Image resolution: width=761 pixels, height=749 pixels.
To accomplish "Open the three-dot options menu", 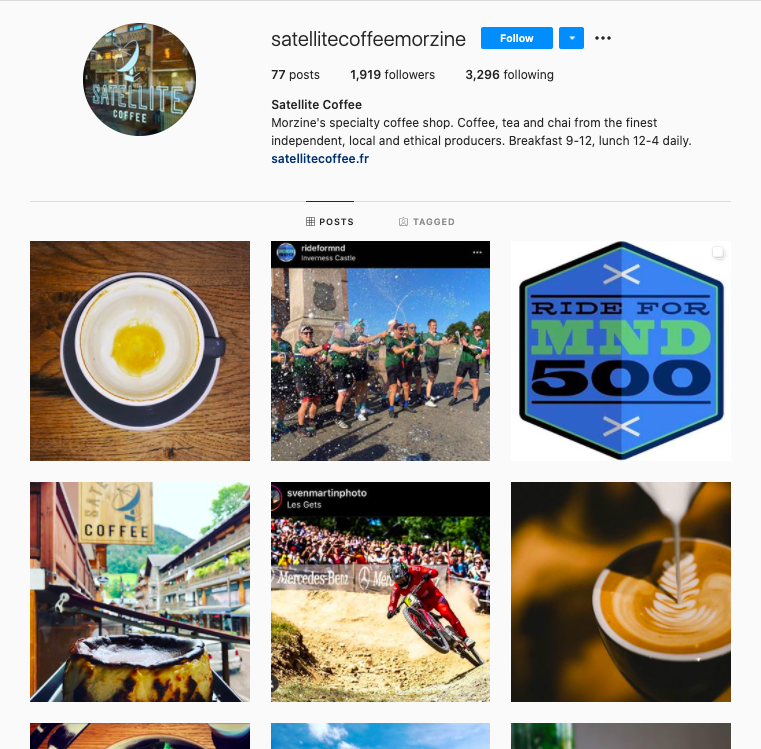I will click(602, 38).
